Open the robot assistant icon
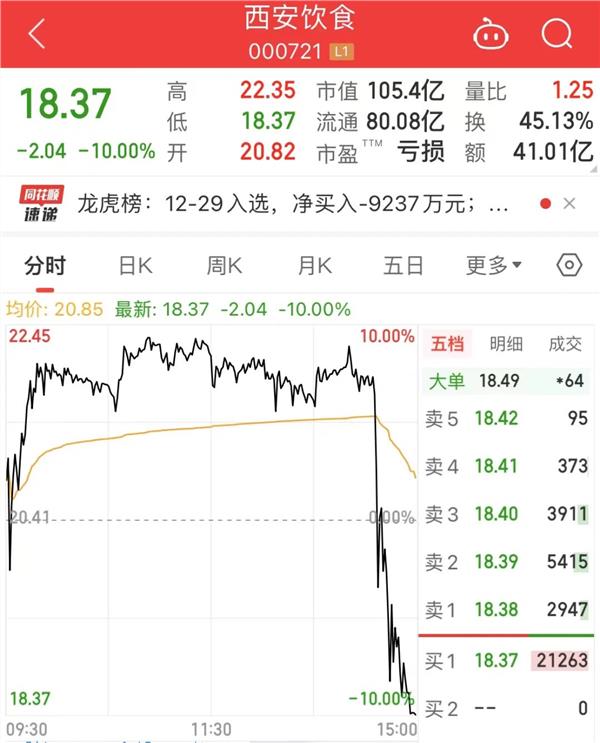600x743 pixels. pyautogui.click(x=491, y=34)
